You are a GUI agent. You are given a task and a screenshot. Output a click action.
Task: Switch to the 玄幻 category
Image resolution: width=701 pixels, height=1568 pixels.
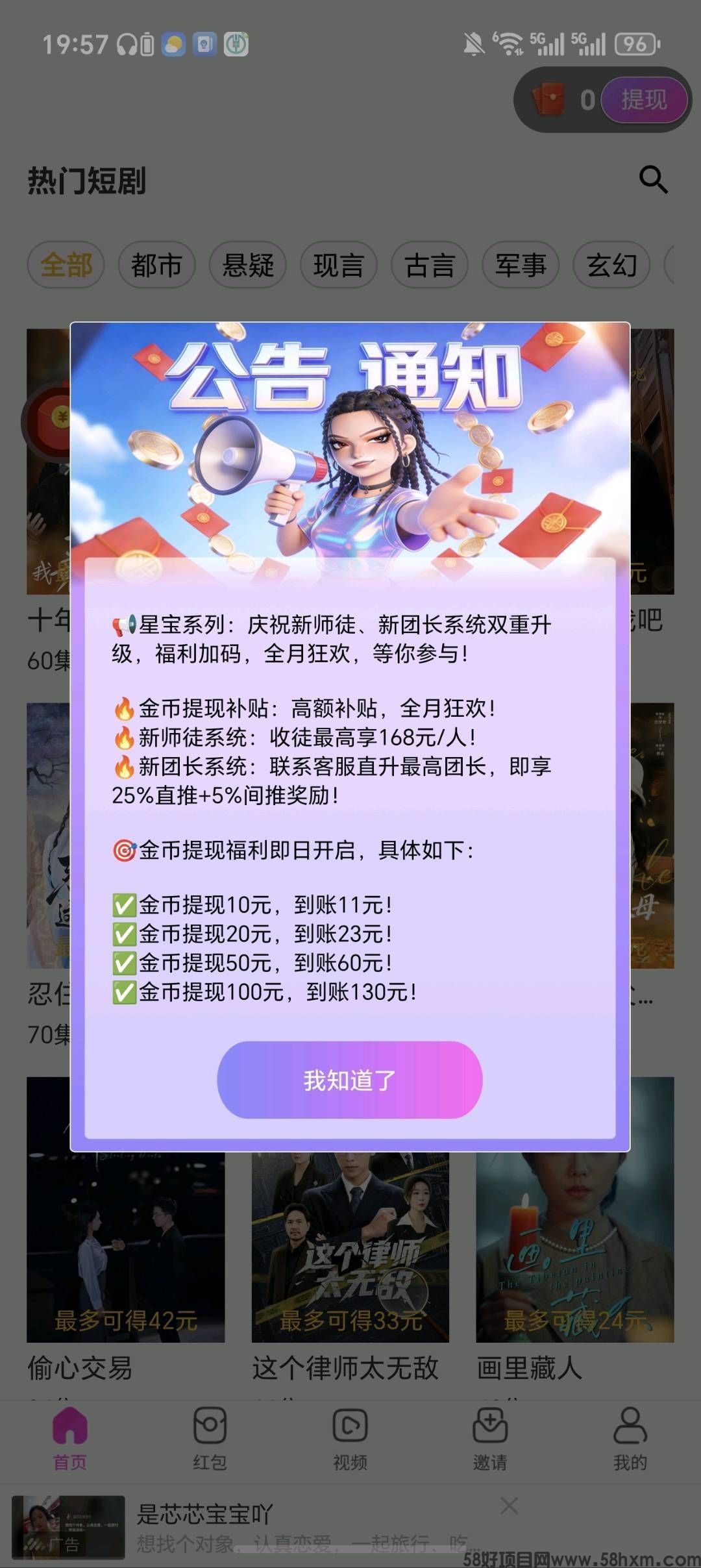tap(611, 265)
